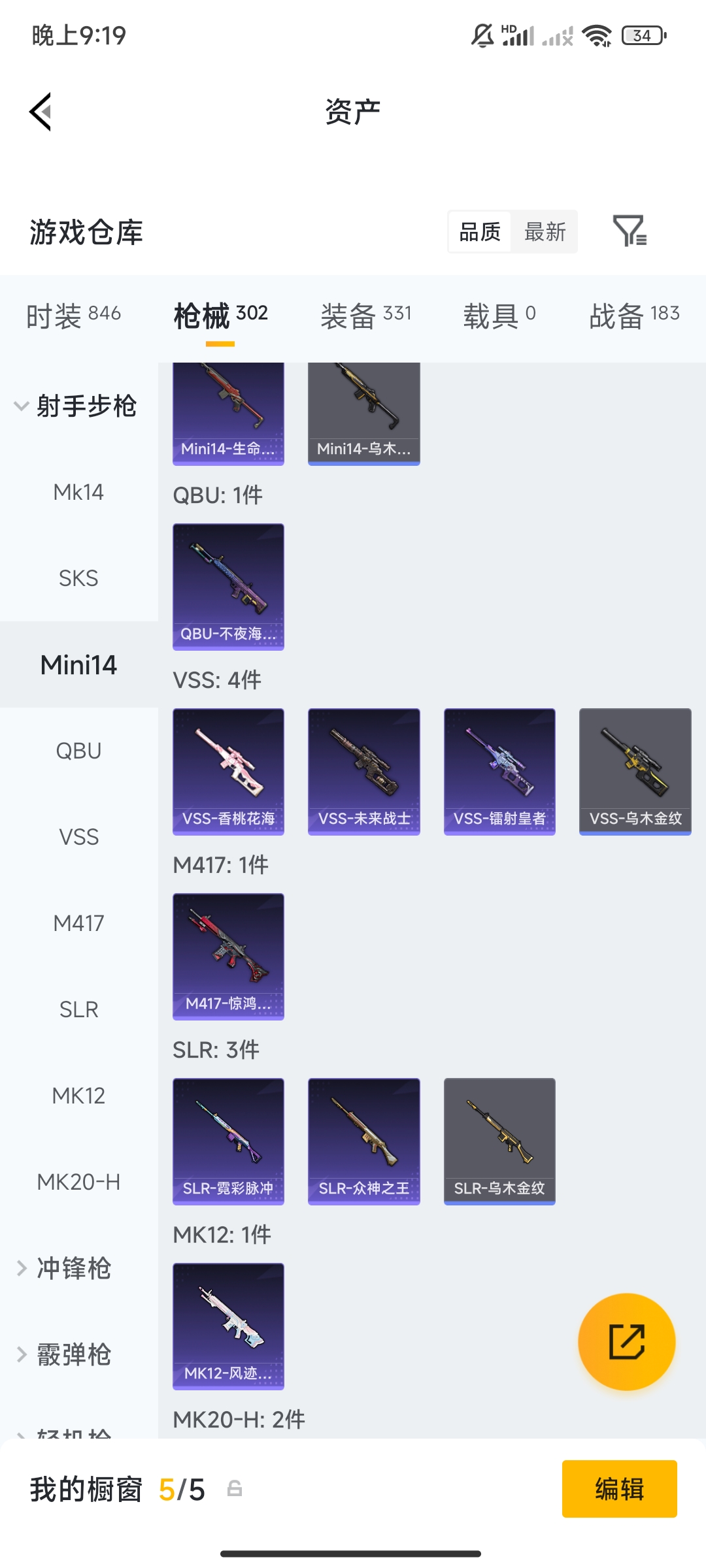
Task: Switch to the 时装 tab
Action: (x=73, y=316)
